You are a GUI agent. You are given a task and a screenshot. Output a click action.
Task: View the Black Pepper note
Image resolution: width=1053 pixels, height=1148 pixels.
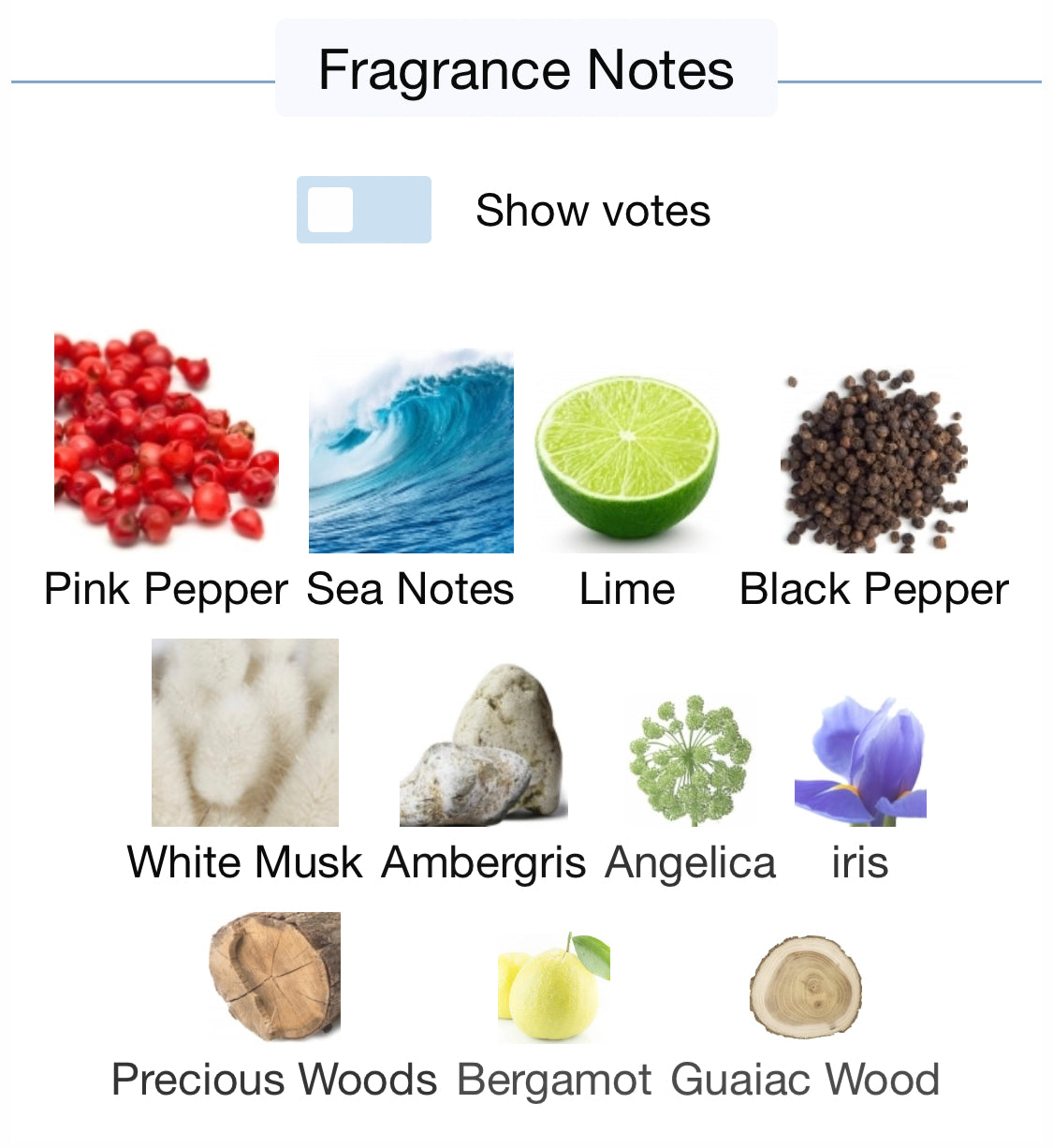(x=873, y=459)
